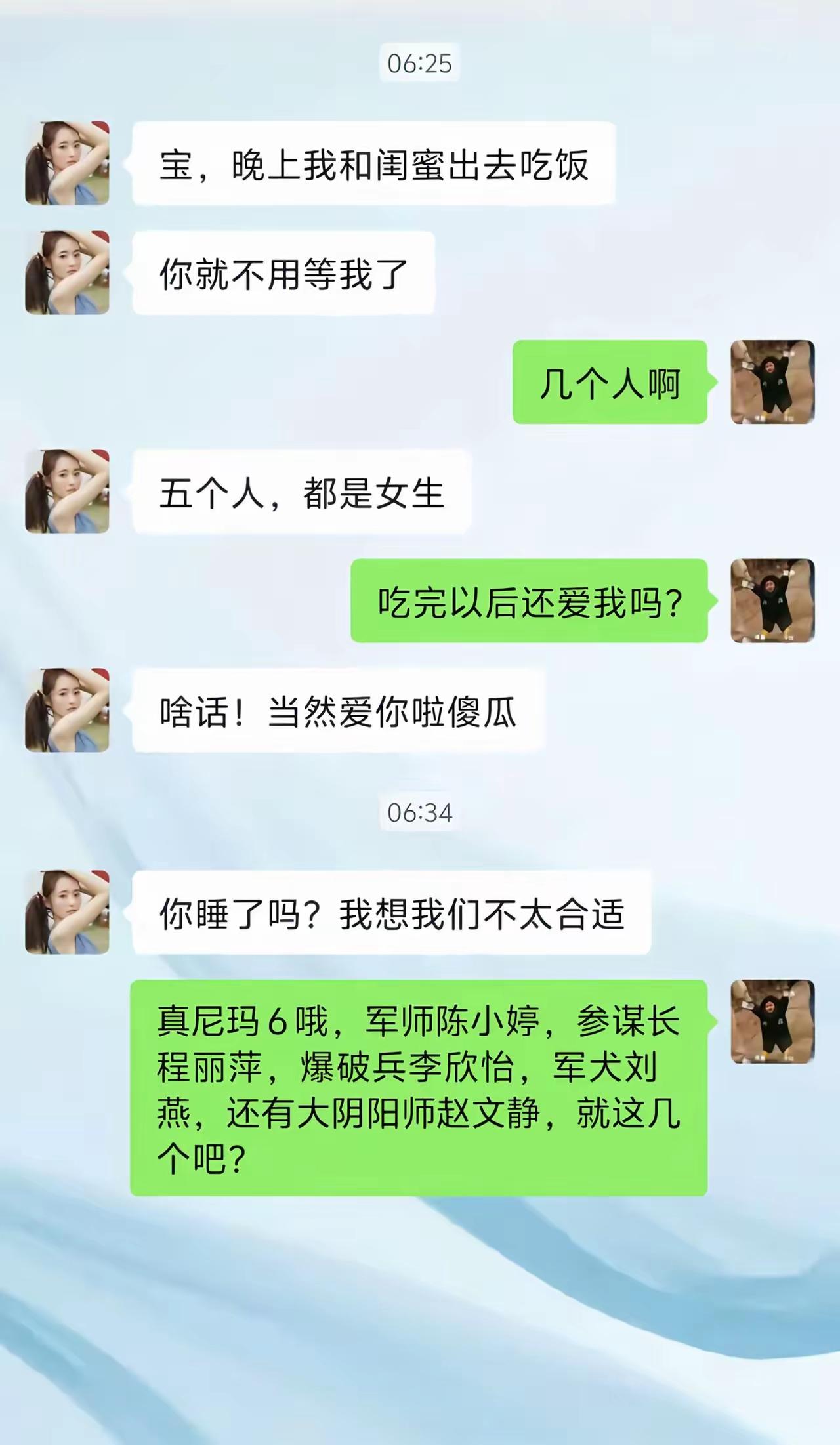This screenshot has height=1445, width=840.
Task: Click the 06:25 timestamp at the top
Action: (x=420, y=62)
